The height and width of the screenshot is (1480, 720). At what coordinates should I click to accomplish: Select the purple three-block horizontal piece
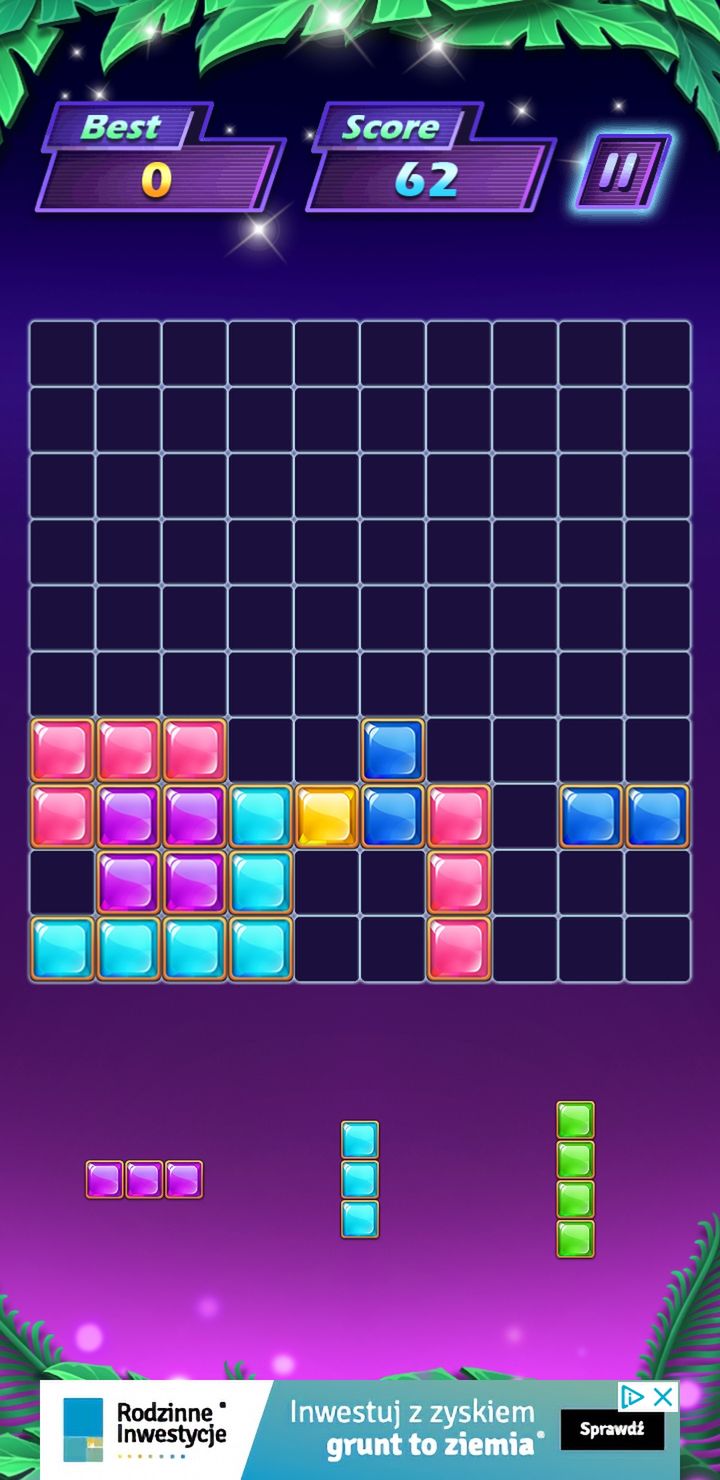pyautogui.click(x=144, y=1179)
